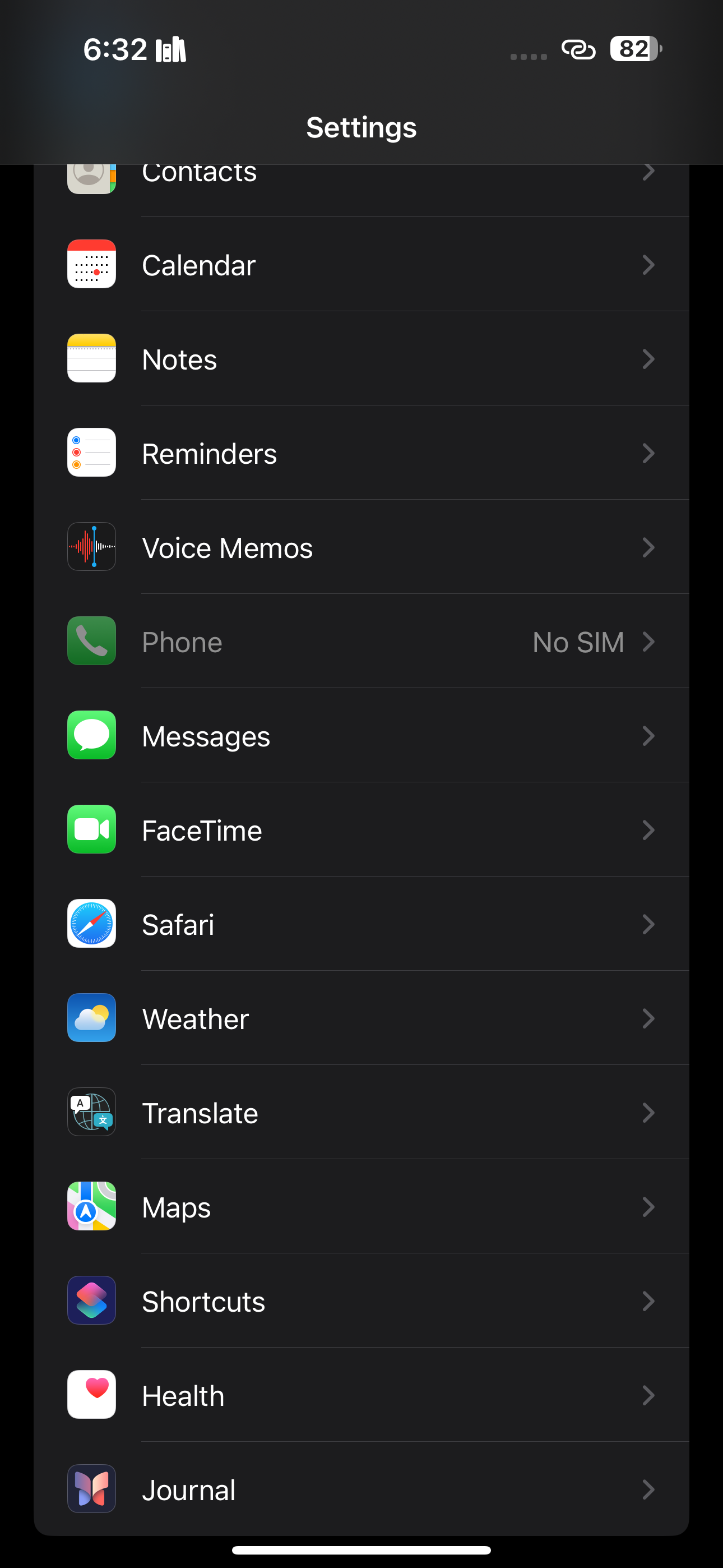Tap the Voice Memos waveform icon
Image resolution: width=723 pixels, height=1568 pixels.
[91, 547]
